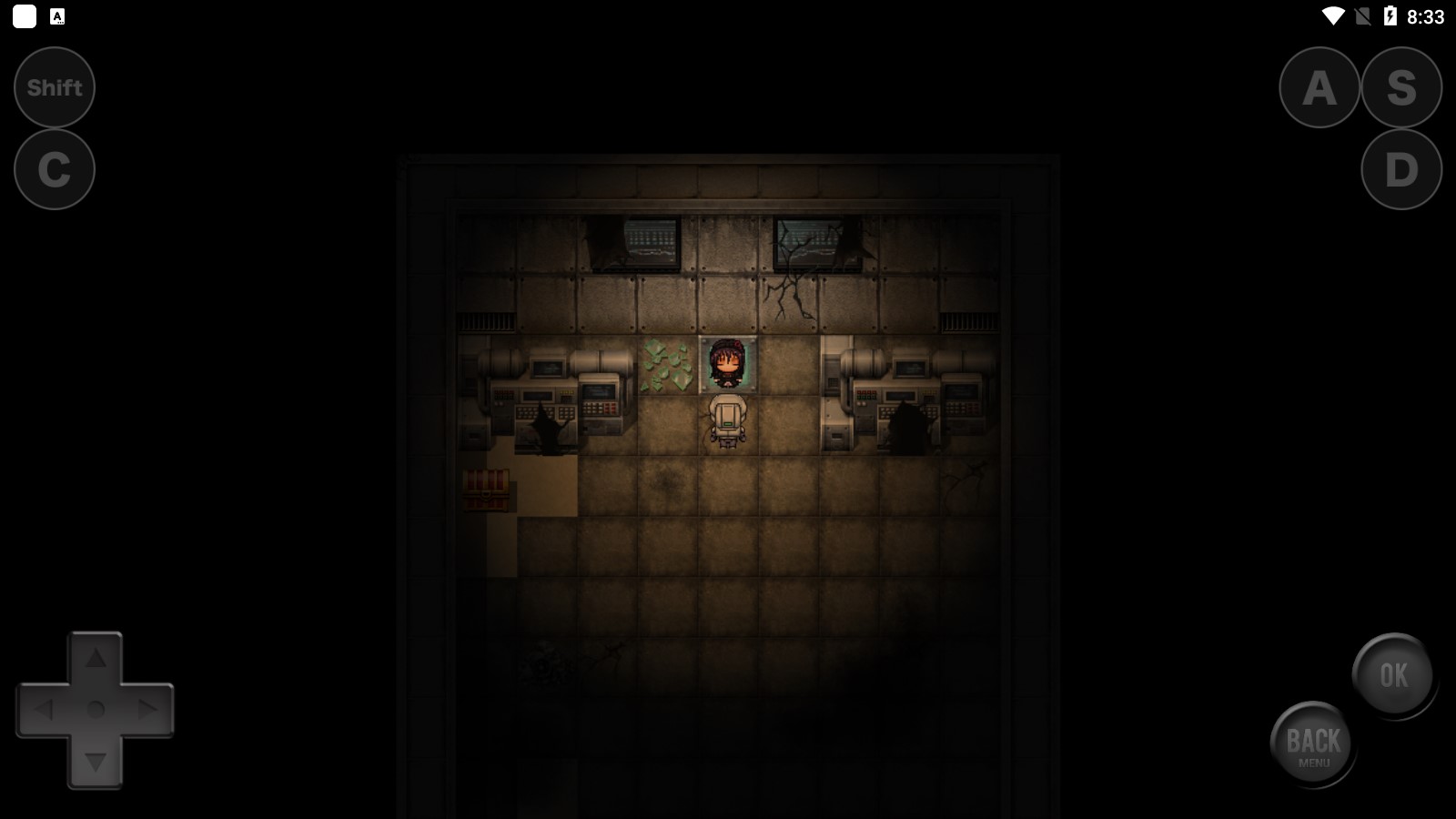Viewport: 1456px width, 819px height.
Task: Move down with the D-pad down arrow
Action: 96,761
